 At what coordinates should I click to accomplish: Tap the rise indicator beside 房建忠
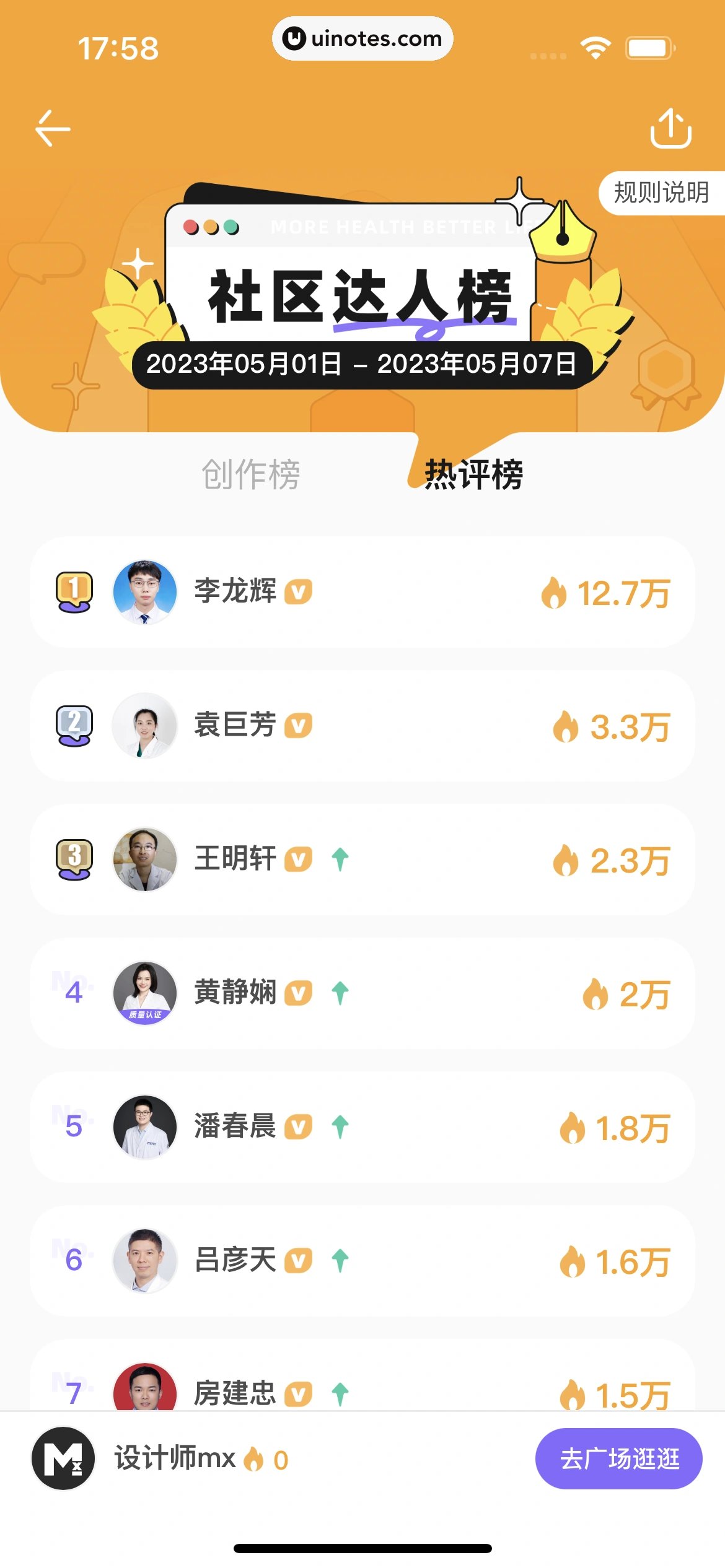tap(340, 1395)
